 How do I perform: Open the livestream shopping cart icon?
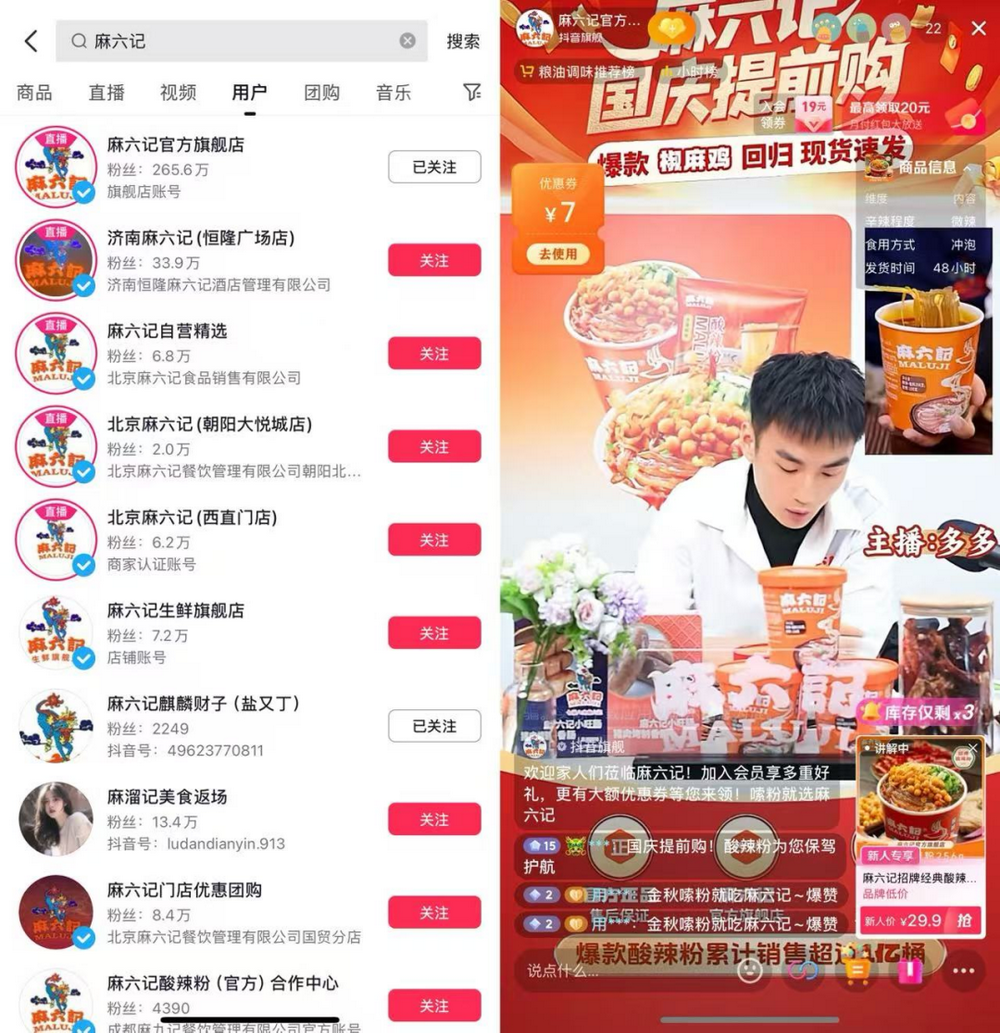[858, 970]
